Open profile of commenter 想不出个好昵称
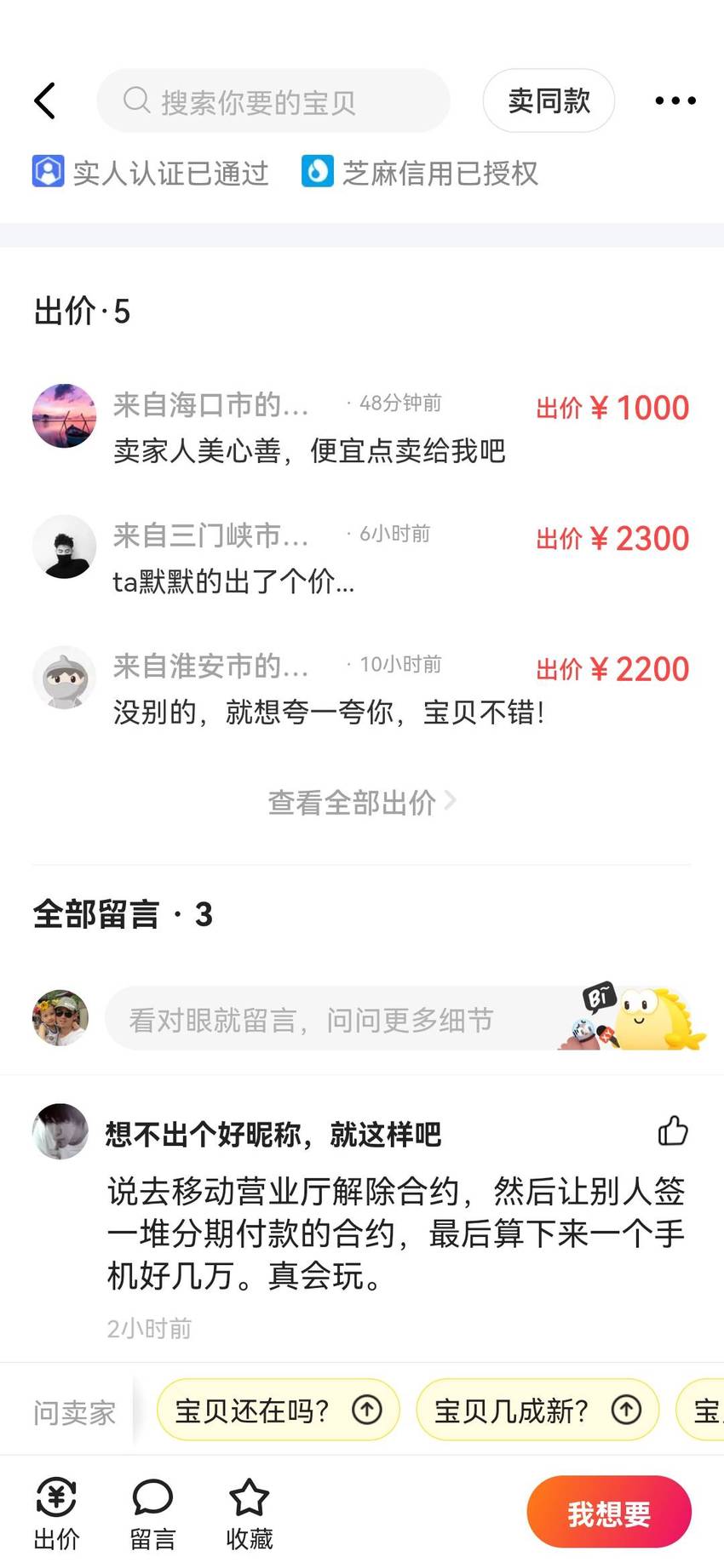The height and width of the screenshot is (1568, 724). (60, 1132)
